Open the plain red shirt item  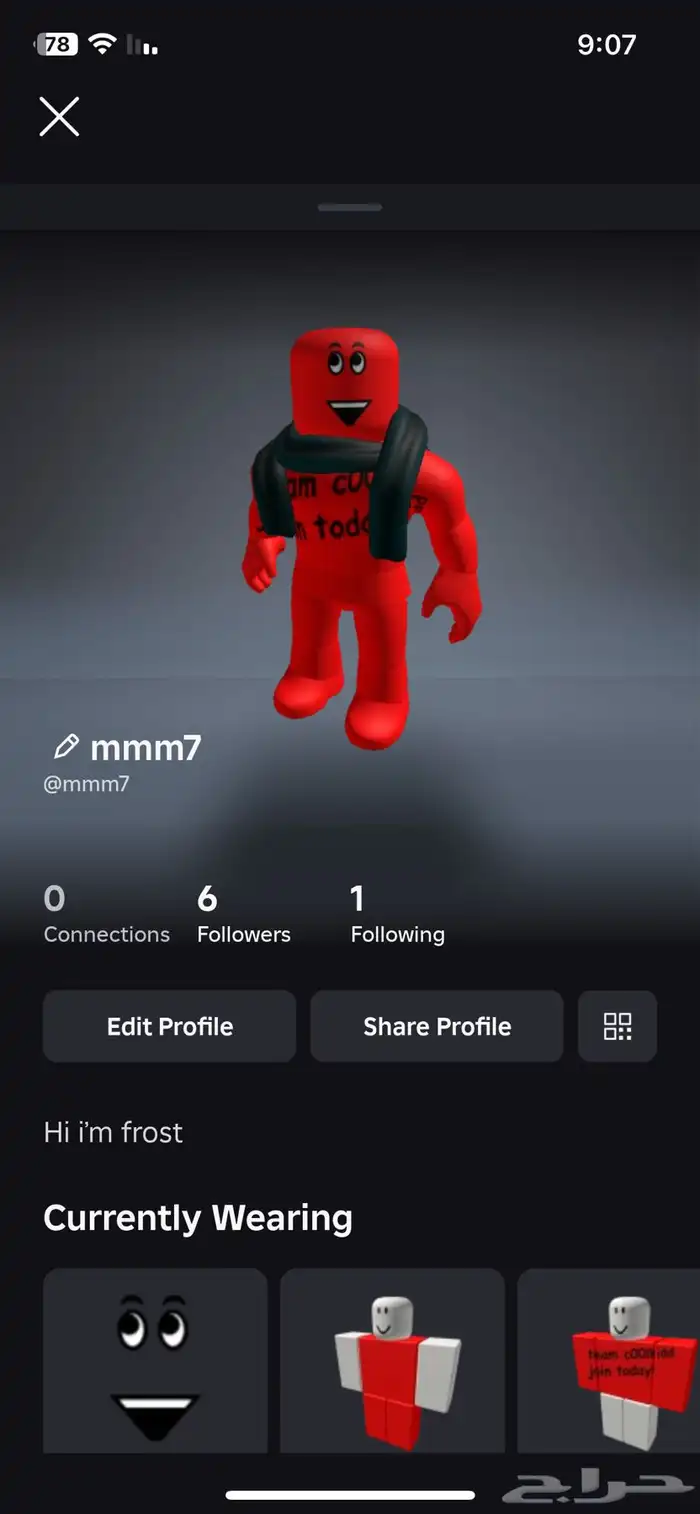pos(392,1360)
